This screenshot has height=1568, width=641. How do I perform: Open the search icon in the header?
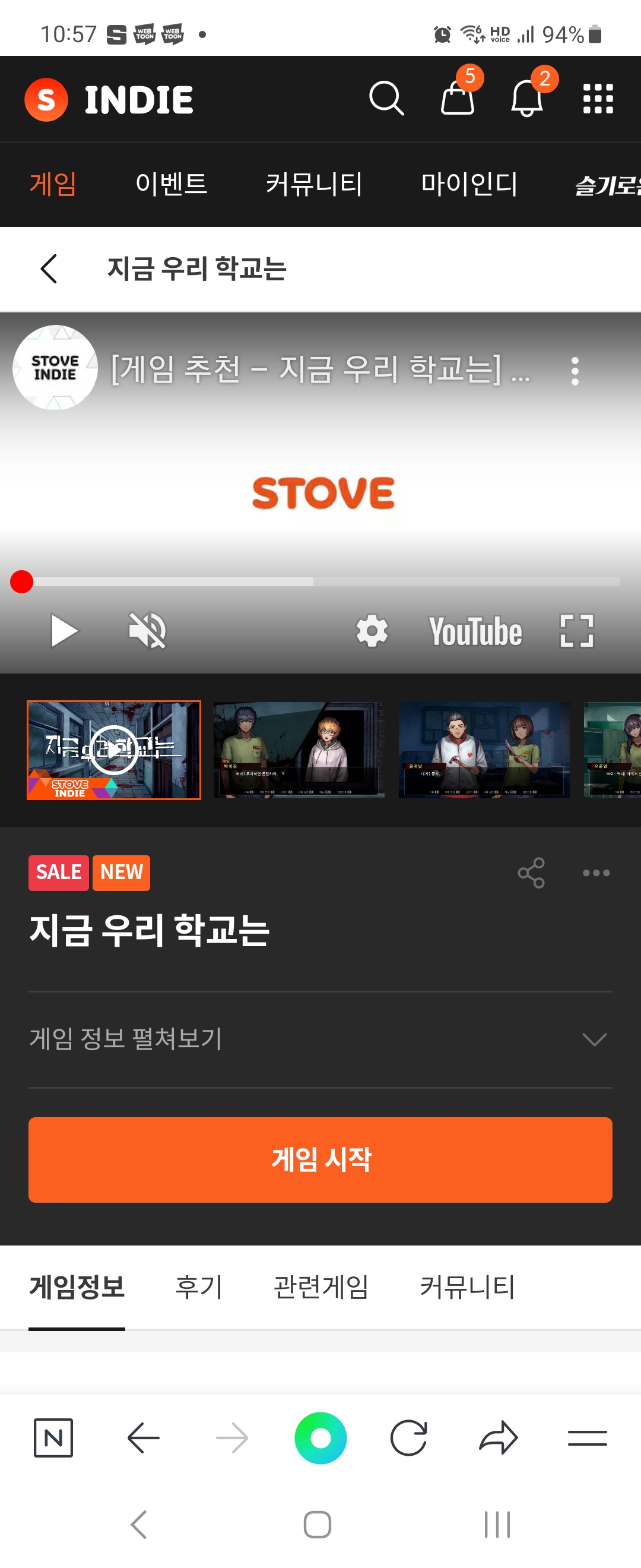pyautogui.click(x=386, y=99)
